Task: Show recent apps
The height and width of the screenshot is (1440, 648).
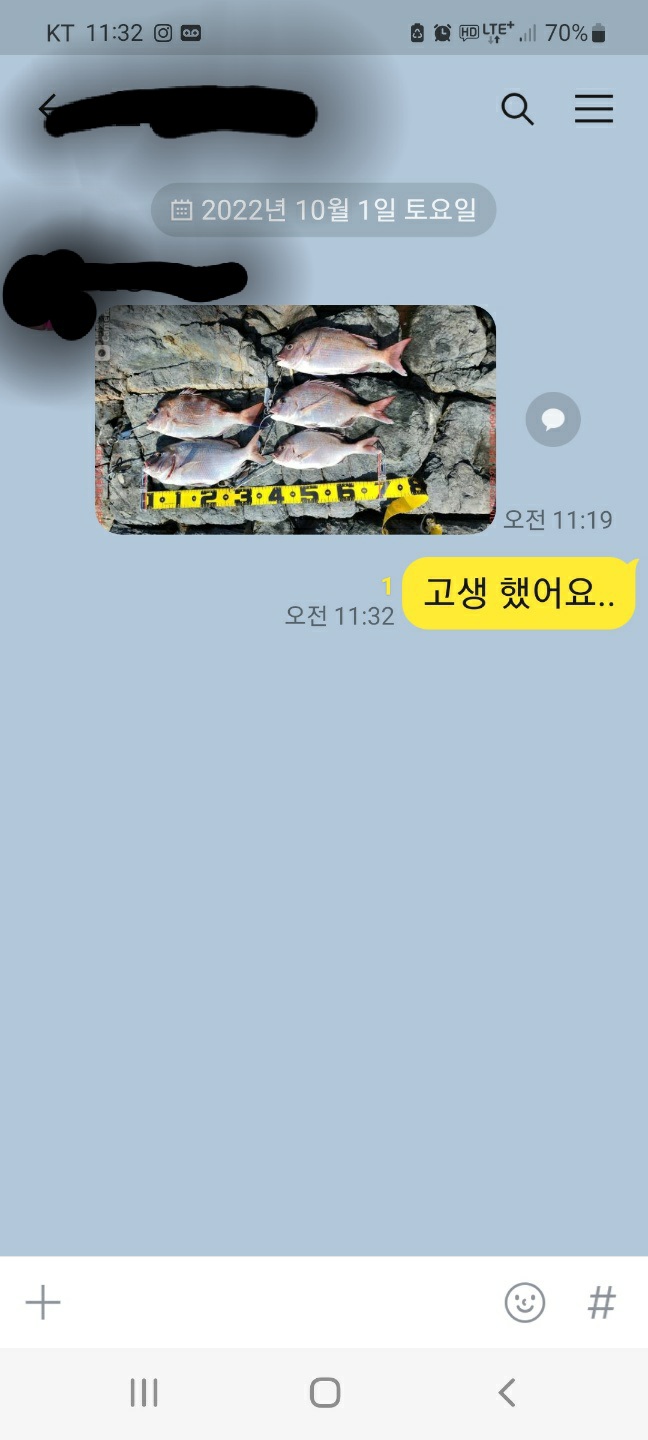Action: pyautogui.click(x=144, y=1392)
